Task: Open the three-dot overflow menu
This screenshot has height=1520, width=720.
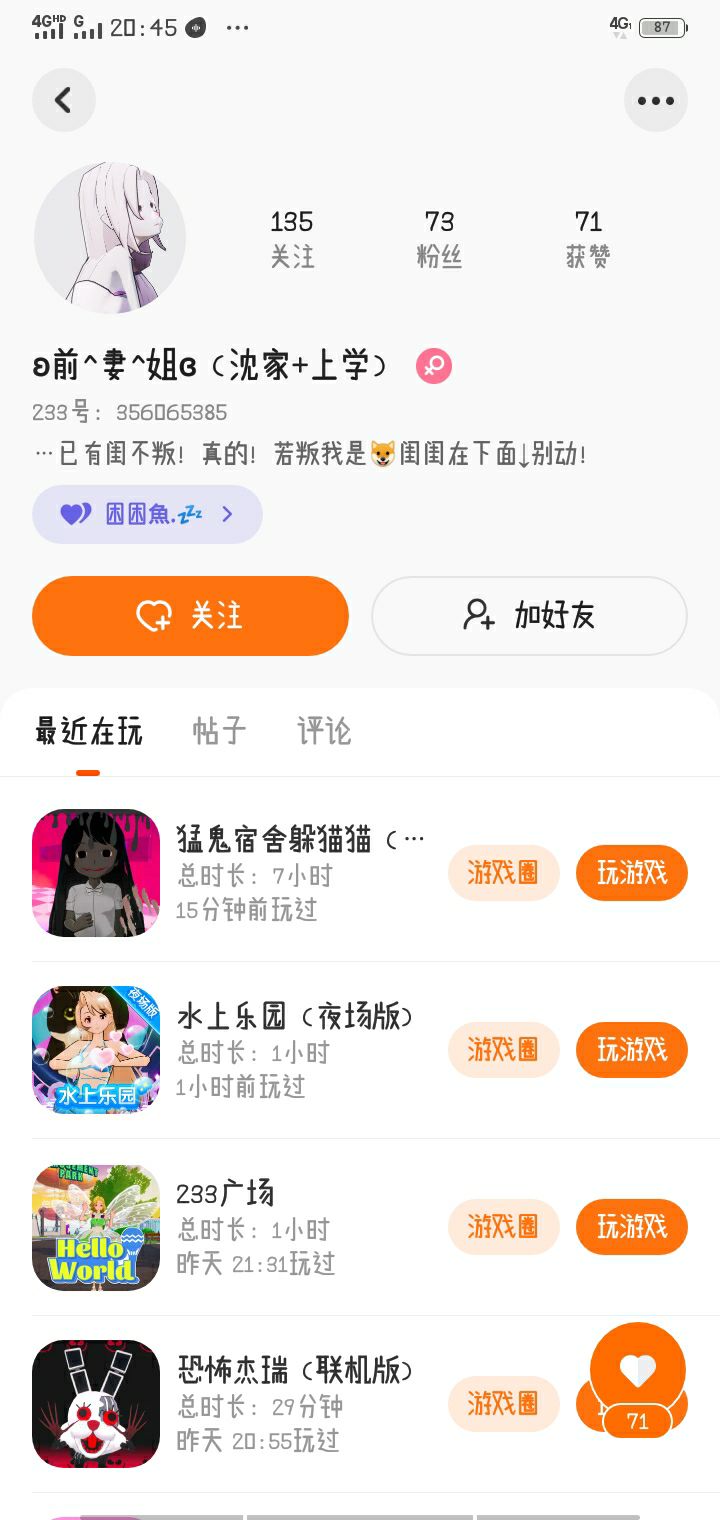Action: pos(655,100)
